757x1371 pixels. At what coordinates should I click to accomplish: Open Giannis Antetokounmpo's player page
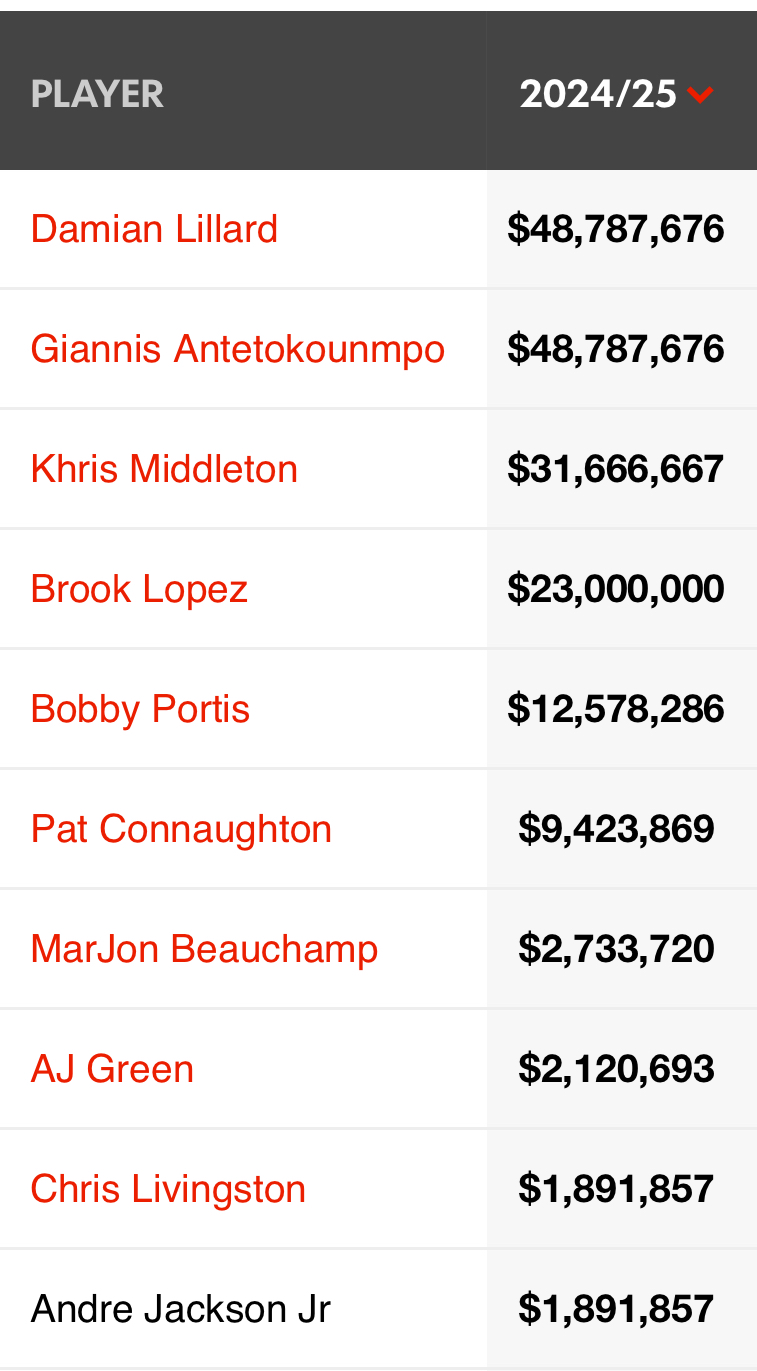tap(238, 349)
